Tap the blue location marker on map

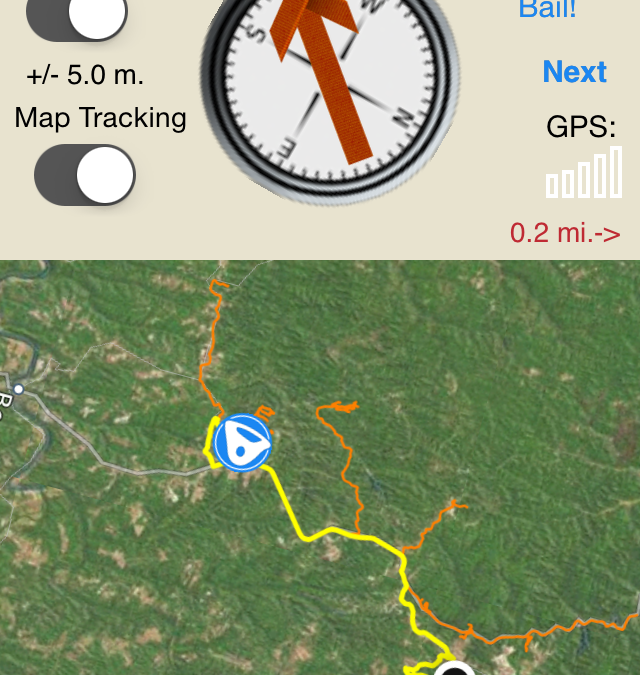(x=243, y=442)
